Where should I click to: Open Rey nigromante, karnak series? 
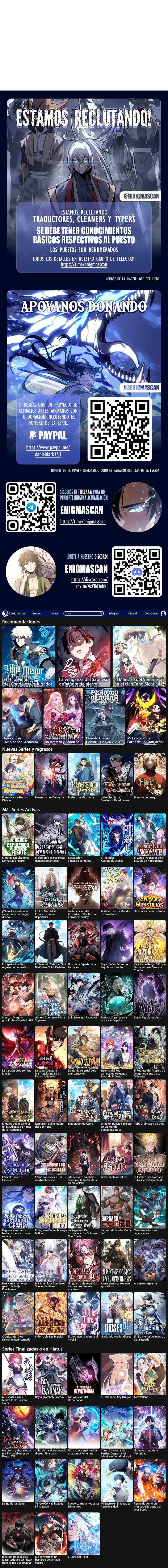coord(51,1373)
